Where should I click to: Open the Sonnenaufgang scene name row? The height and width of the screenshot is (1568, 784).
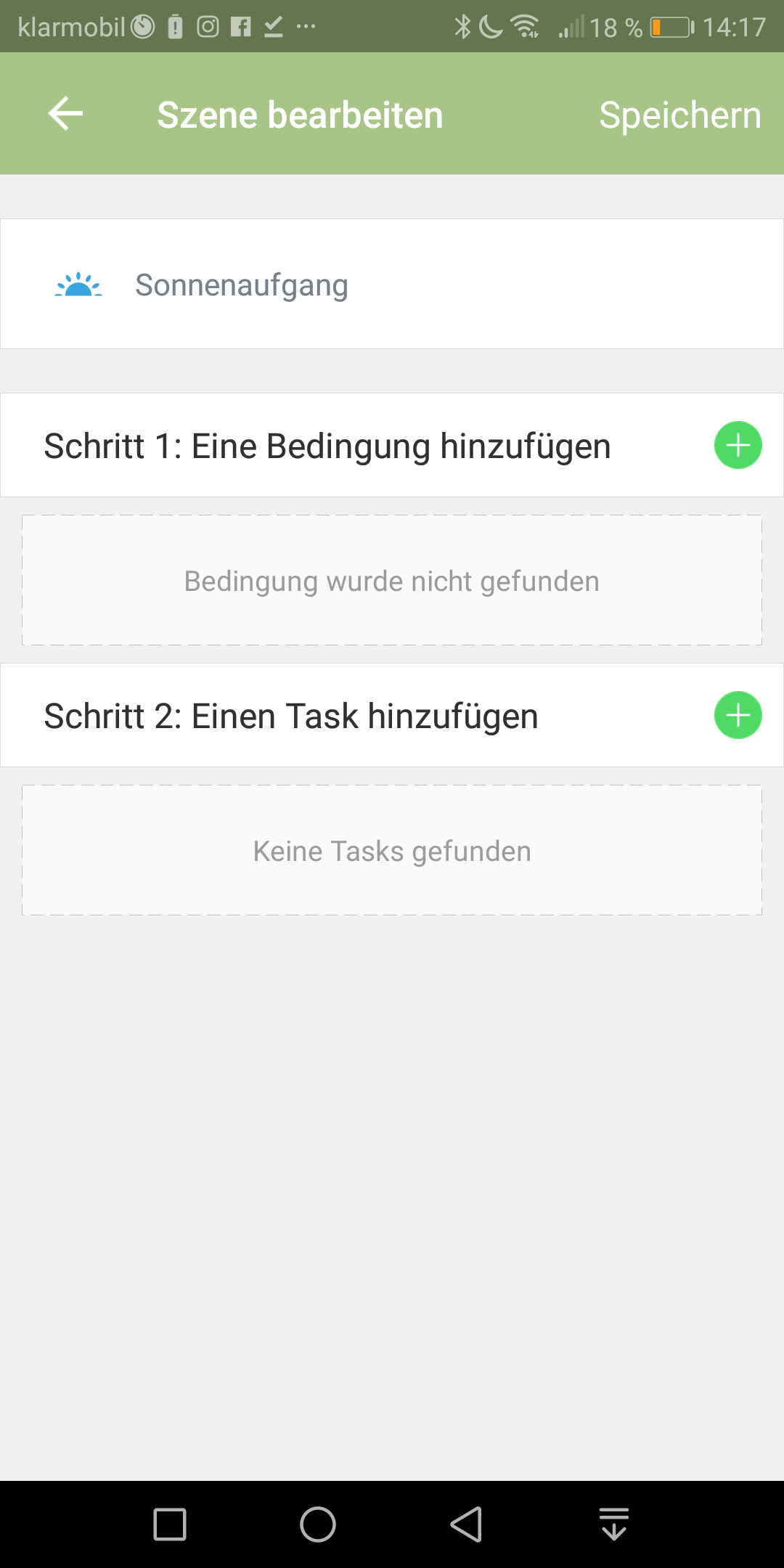click(x=392, y=285)
